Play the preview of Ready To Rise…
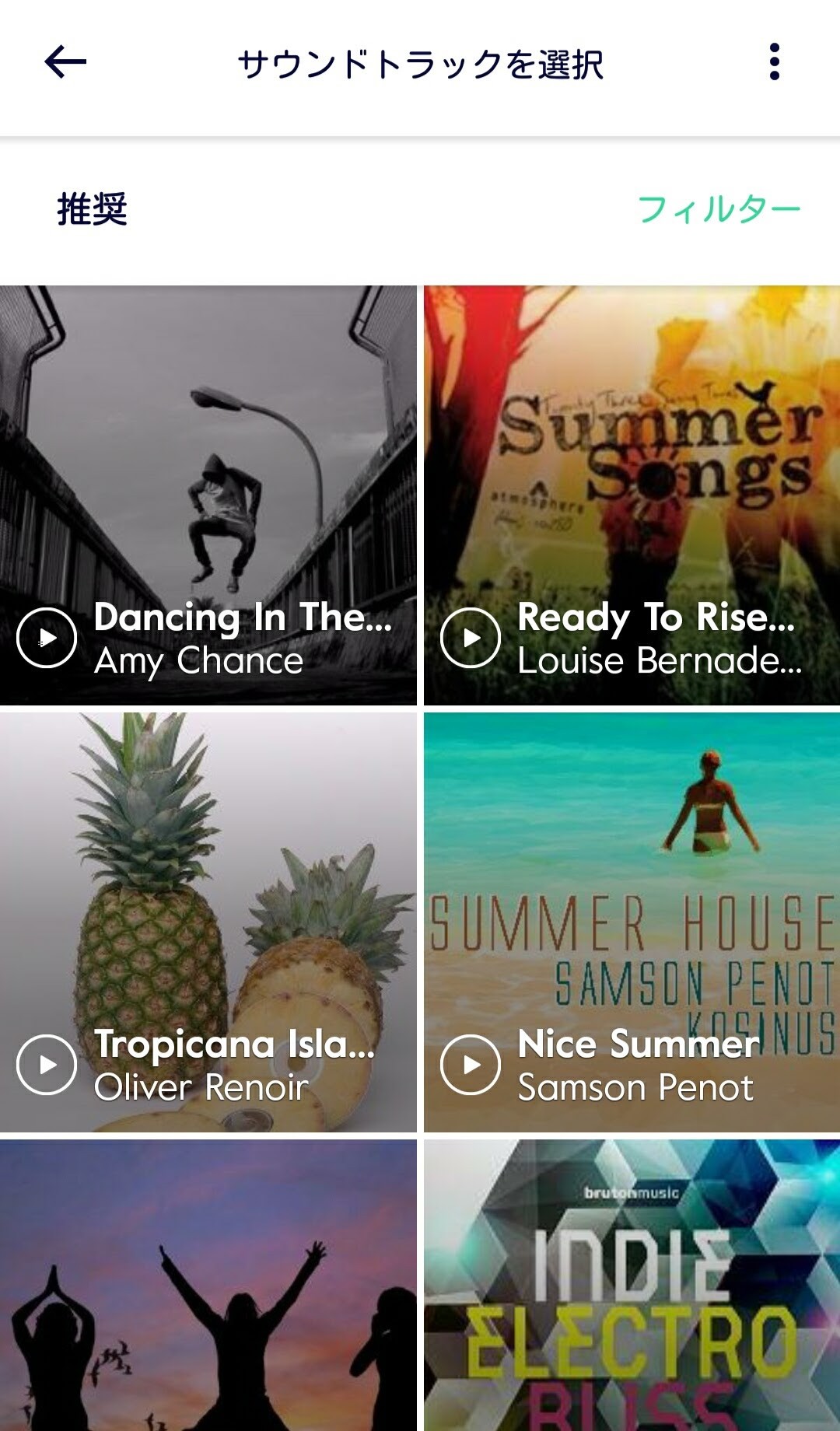This screenshot has height=1431, width=840. (471, 638)
